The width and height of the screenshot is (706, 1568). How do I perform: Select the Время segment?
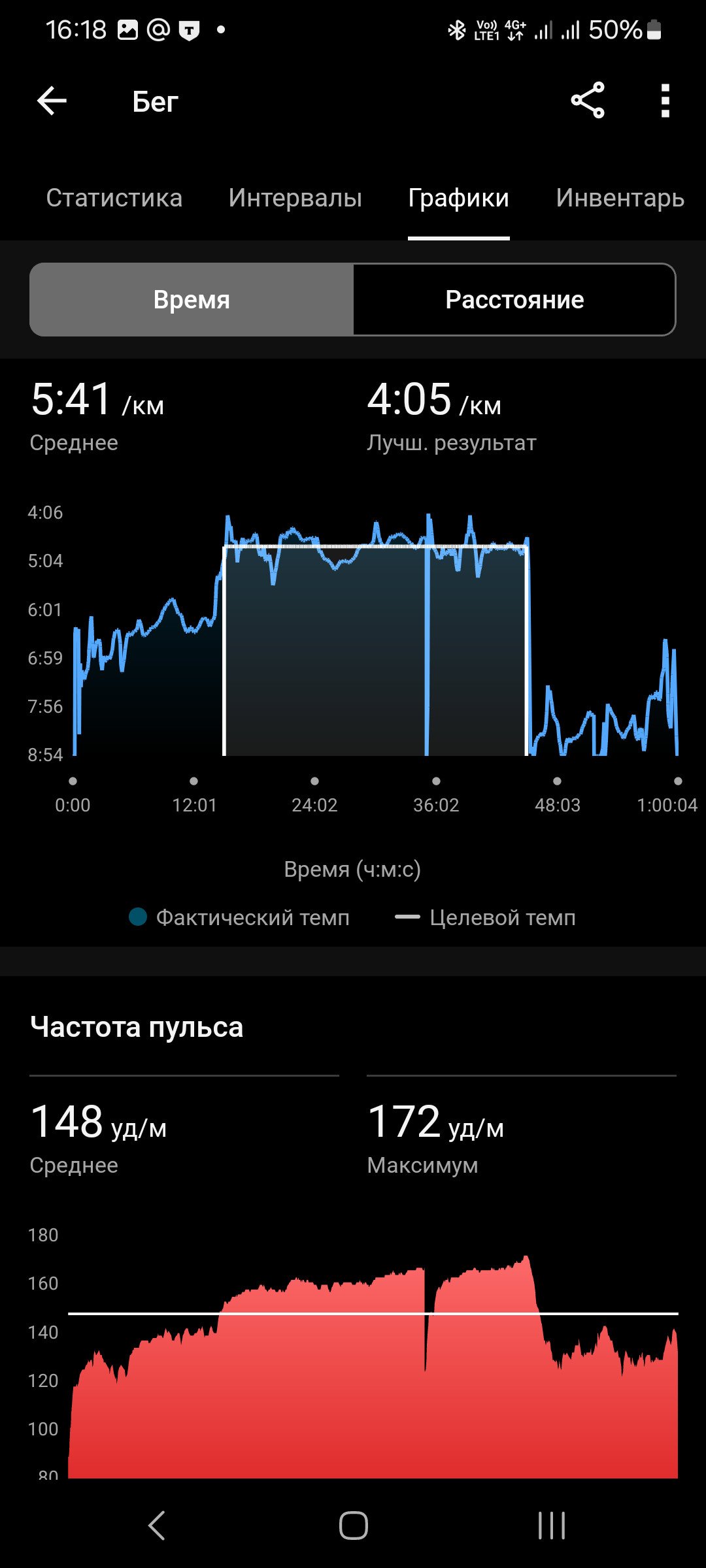tap(192, 300)
